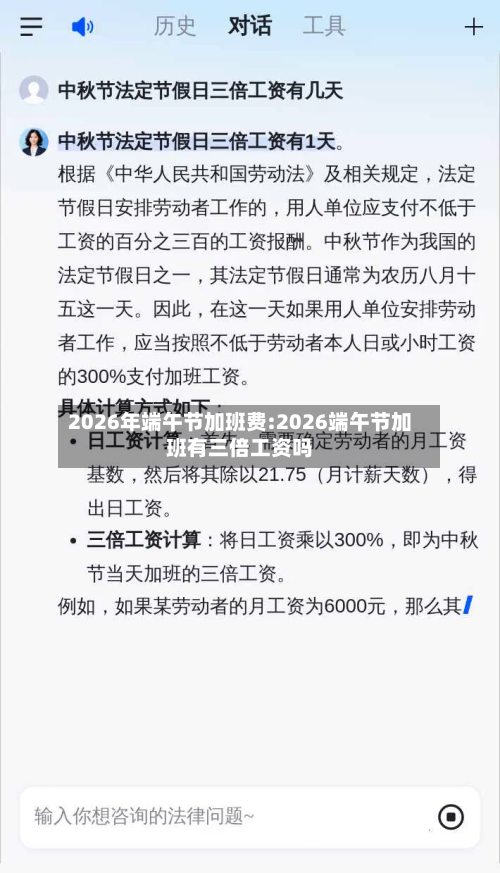Open the hamburger menu
500x873 pixels.
31,26
